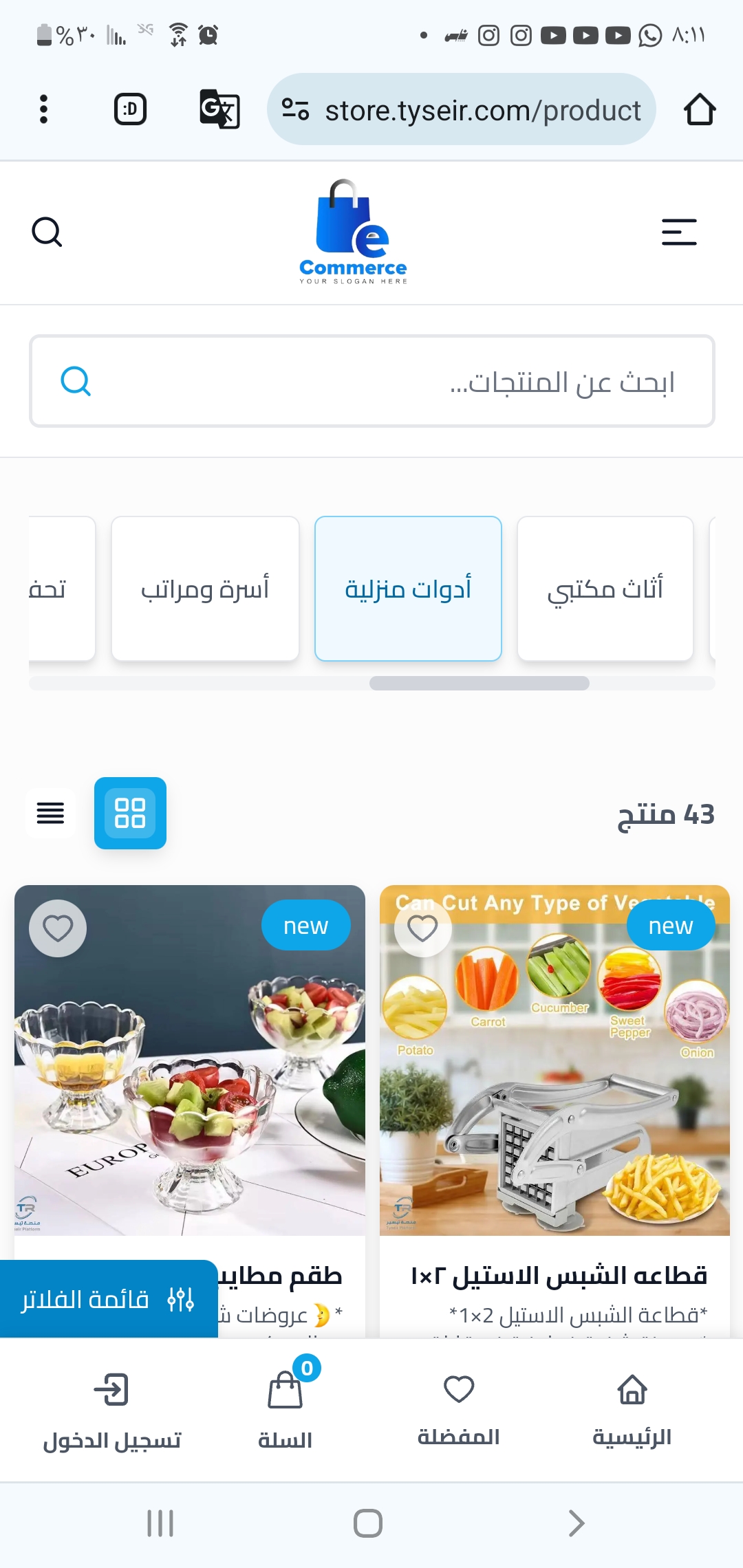Open the السلة cart tab
This screenshot has height=1568, width=743.
click(286, 1410)
